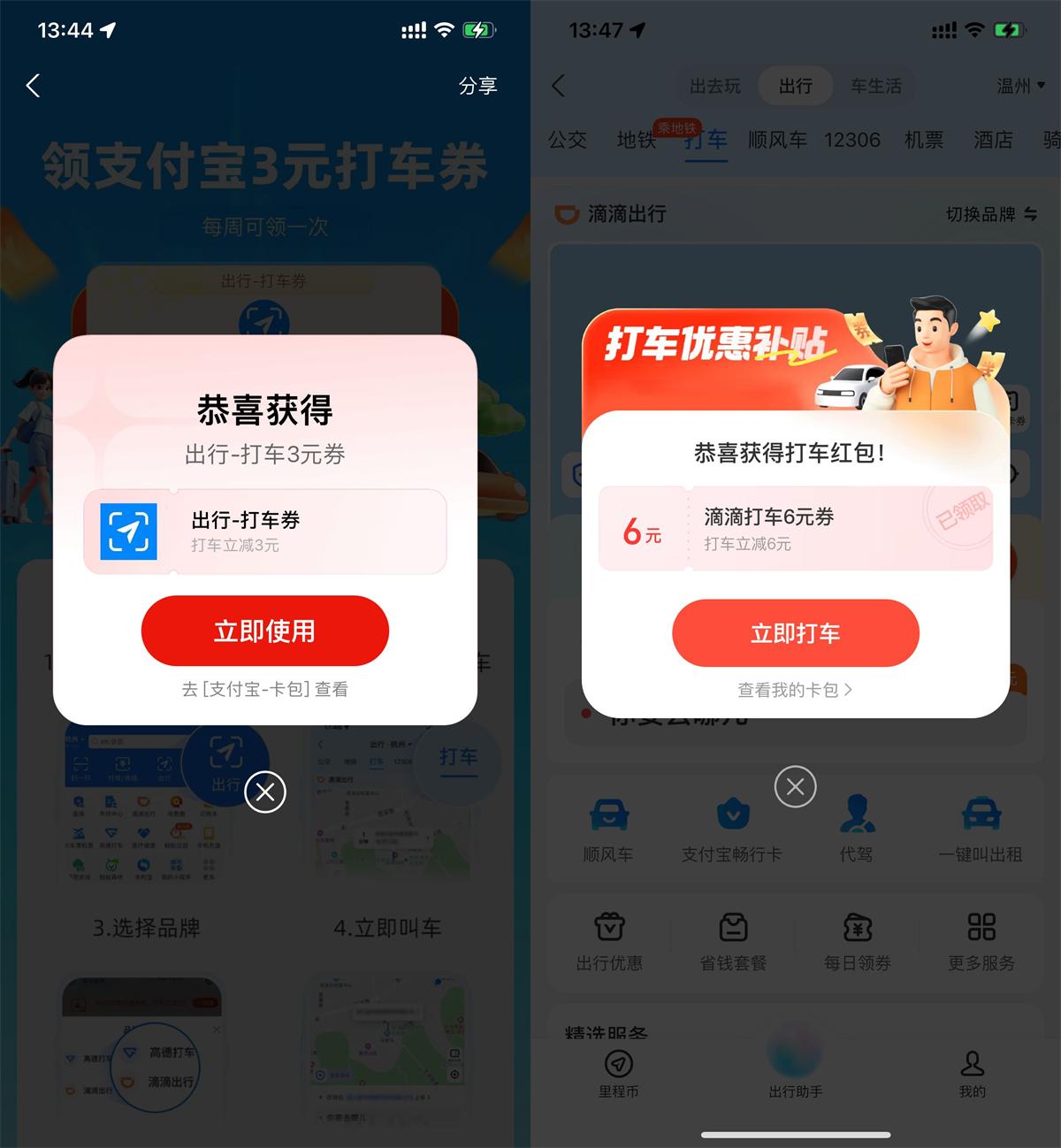Image resolution: width=1061 pixels, height=1148 pixels.
Task: Open 里程币 in the bottom bar
Action: pyautogui.click(x=617, y=1072)
